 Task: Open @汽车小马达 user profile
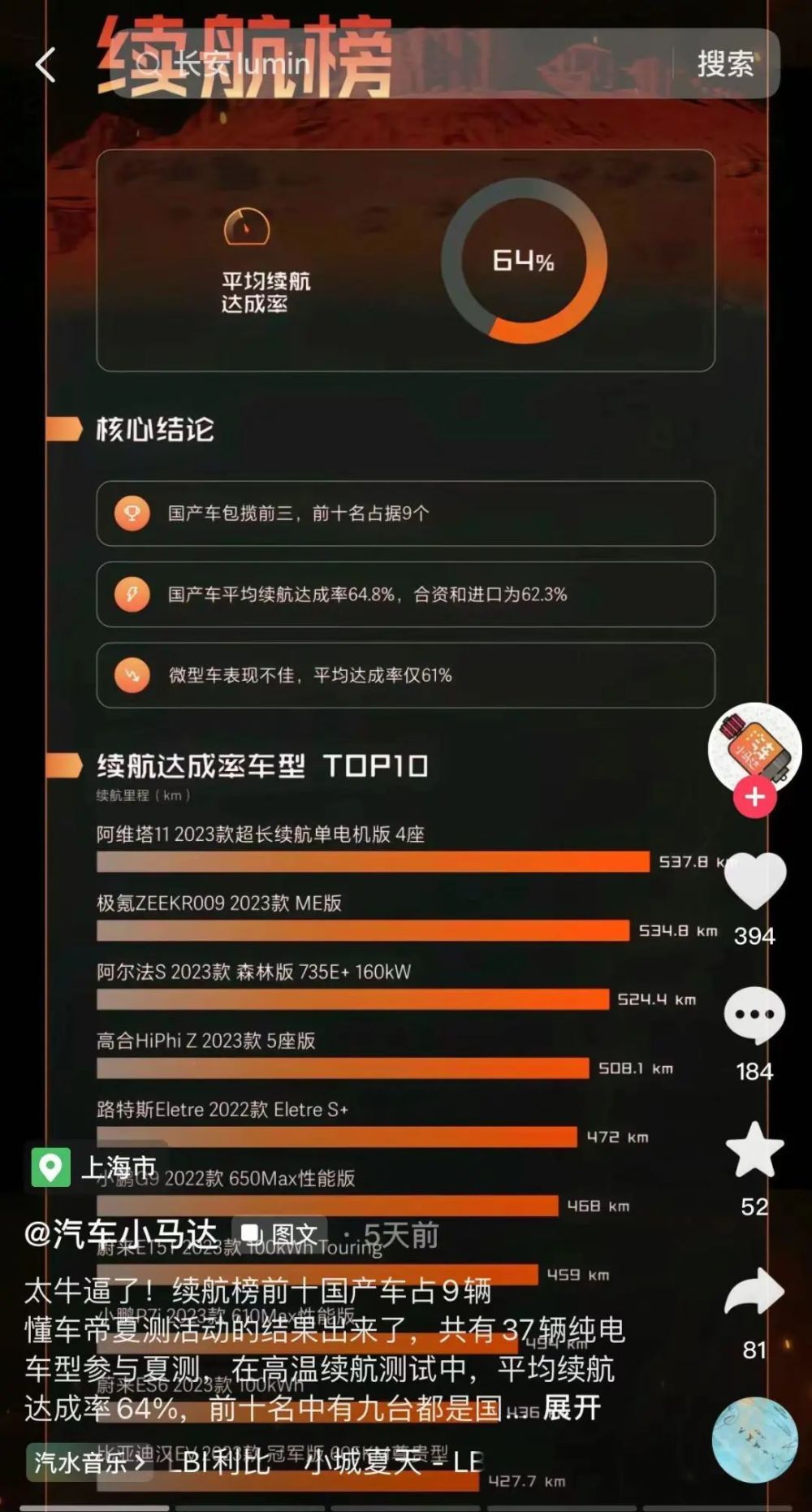tap(122, 1235)
